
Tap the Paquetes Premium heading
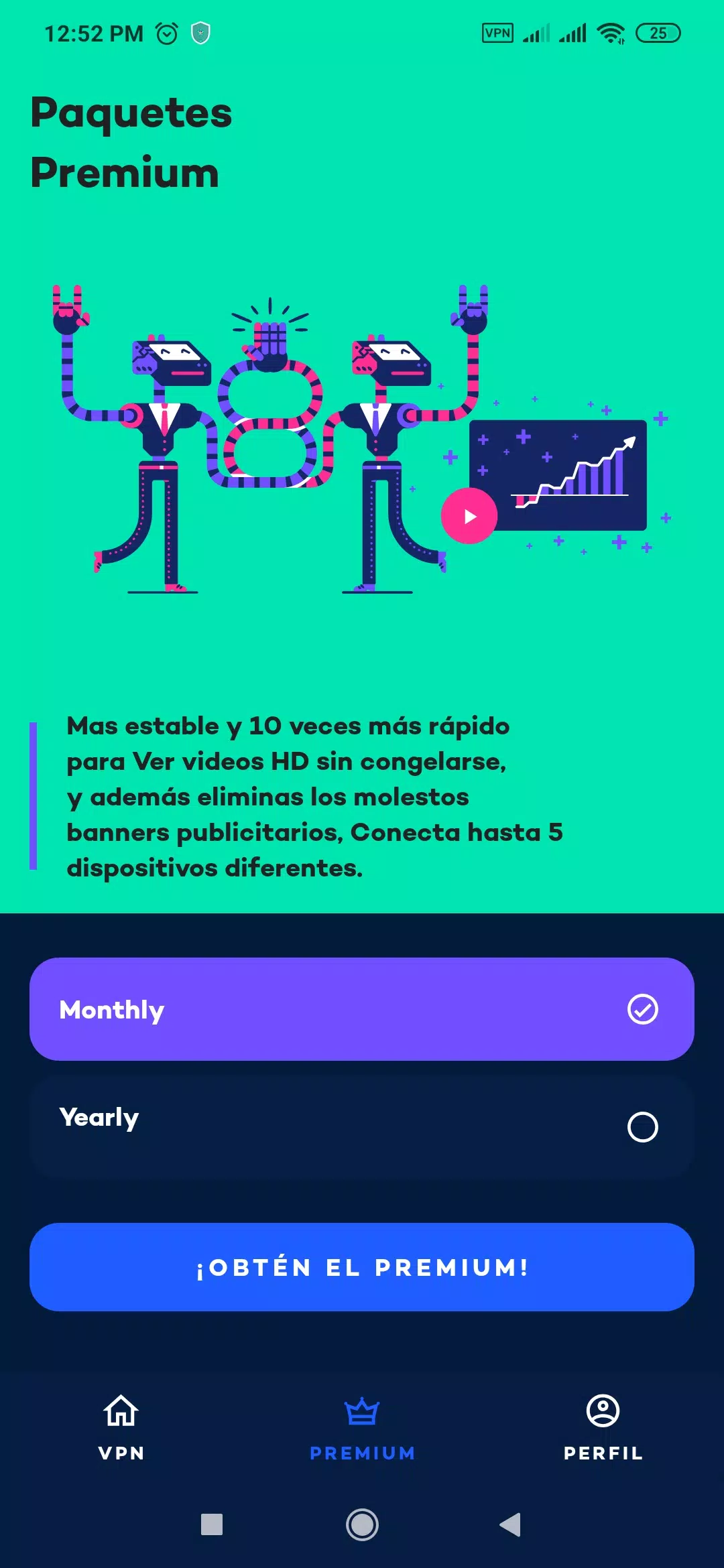(131, 142)
